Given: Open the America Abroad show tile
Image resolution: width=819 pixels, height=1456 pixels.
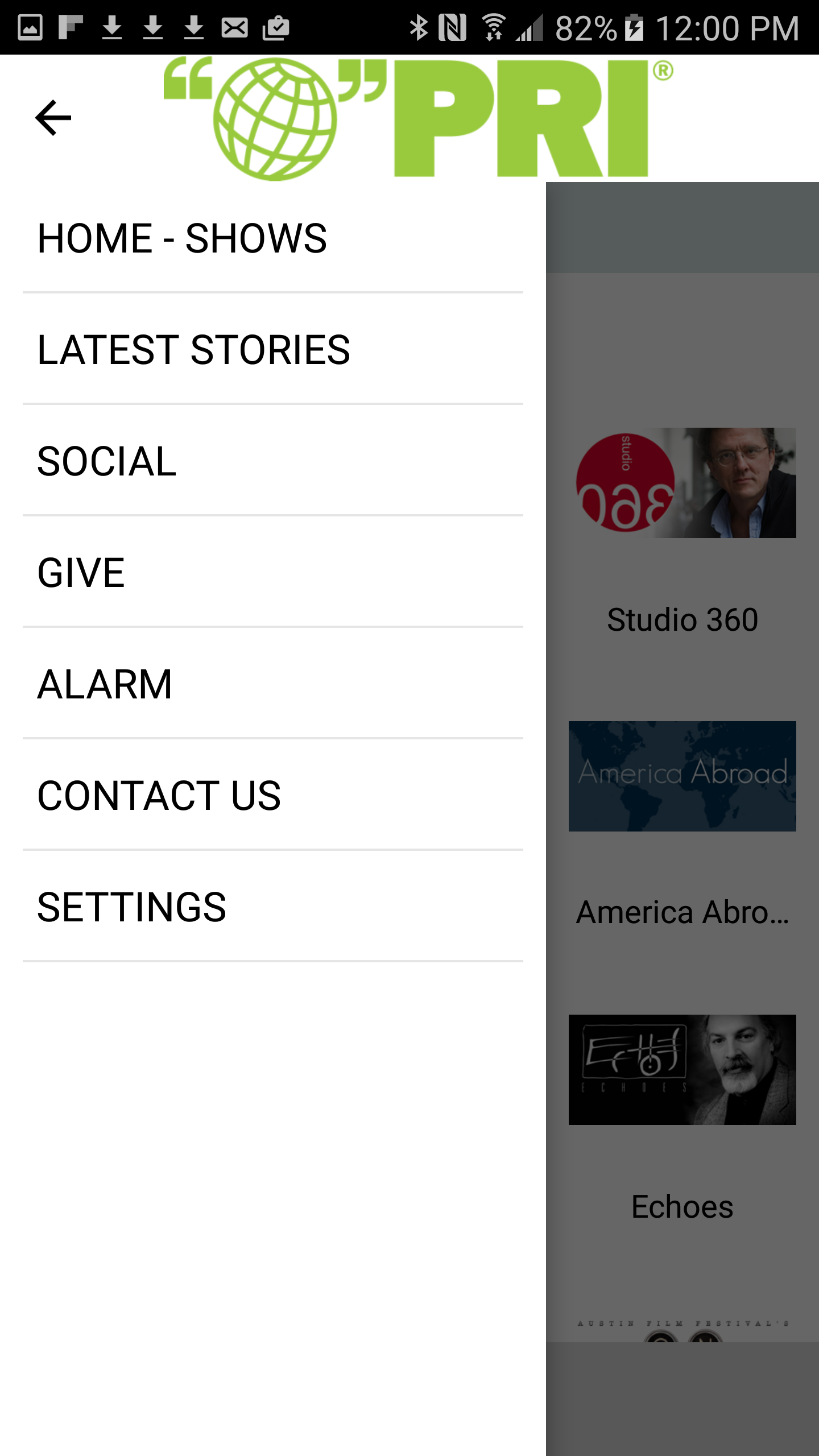Looking at the screenshot, I should 682,826.
